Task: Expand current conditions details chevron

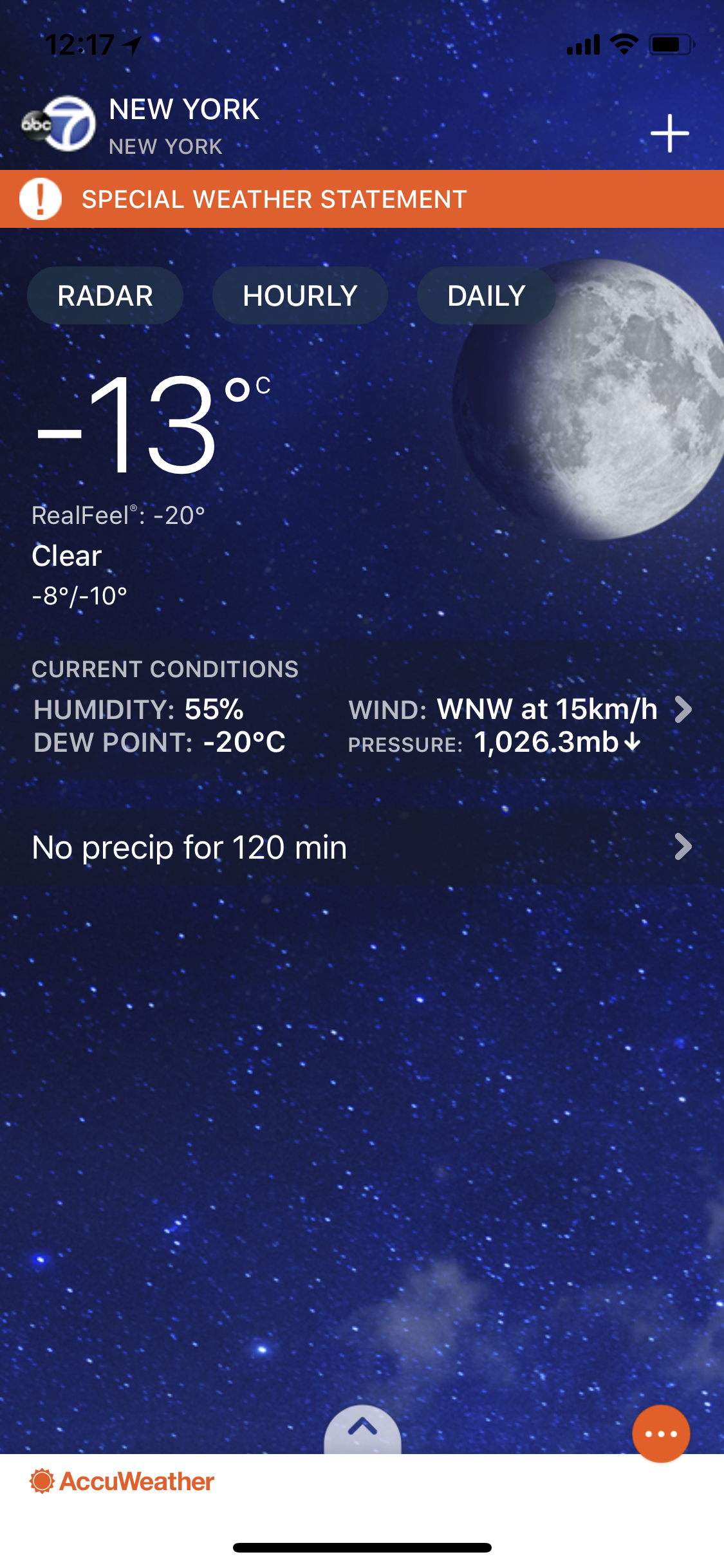Action: pyautogui.click(x=683, y=709)
